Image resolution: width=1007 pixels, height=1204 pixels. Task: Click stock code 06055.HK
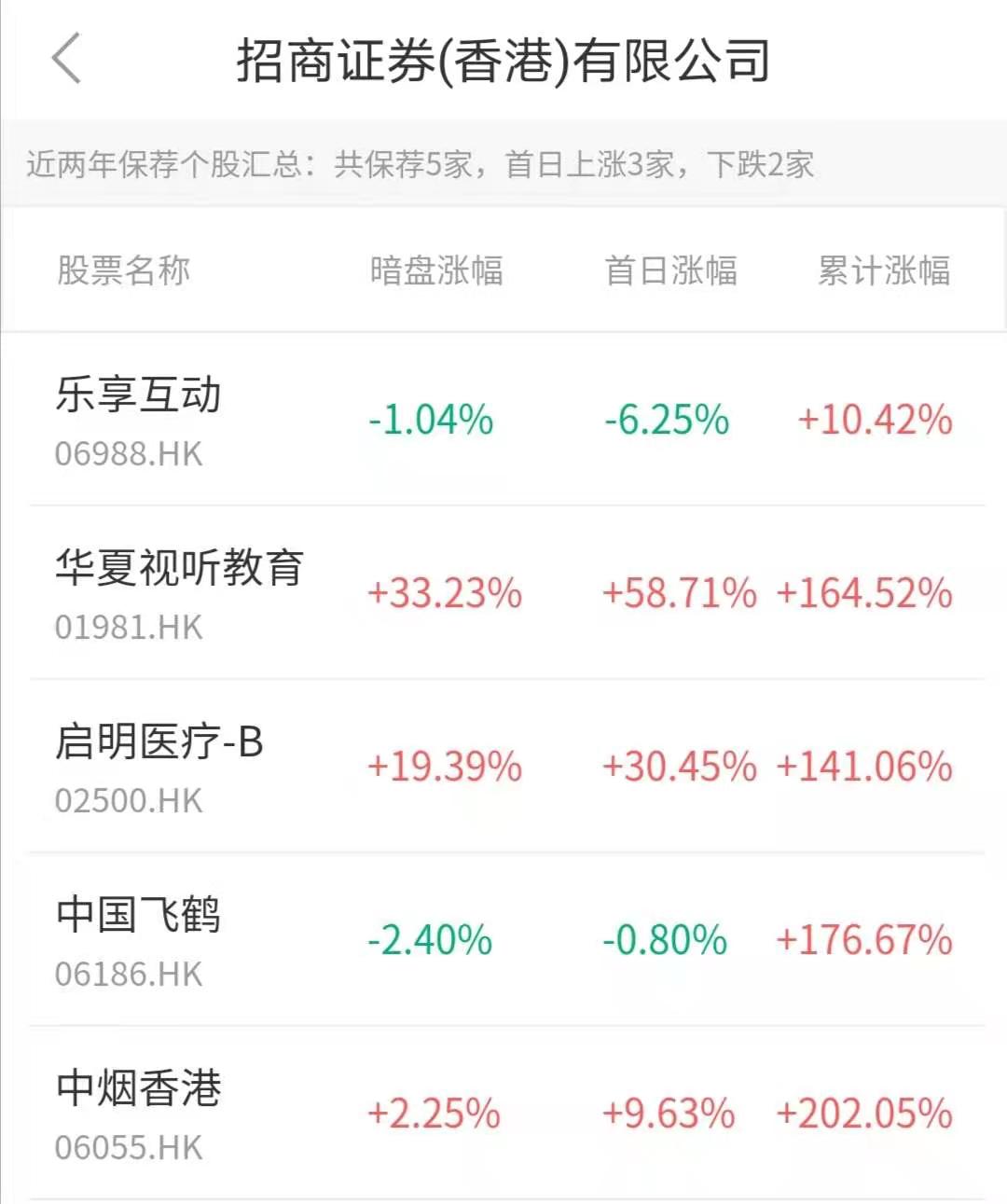tap(127, 1147)
